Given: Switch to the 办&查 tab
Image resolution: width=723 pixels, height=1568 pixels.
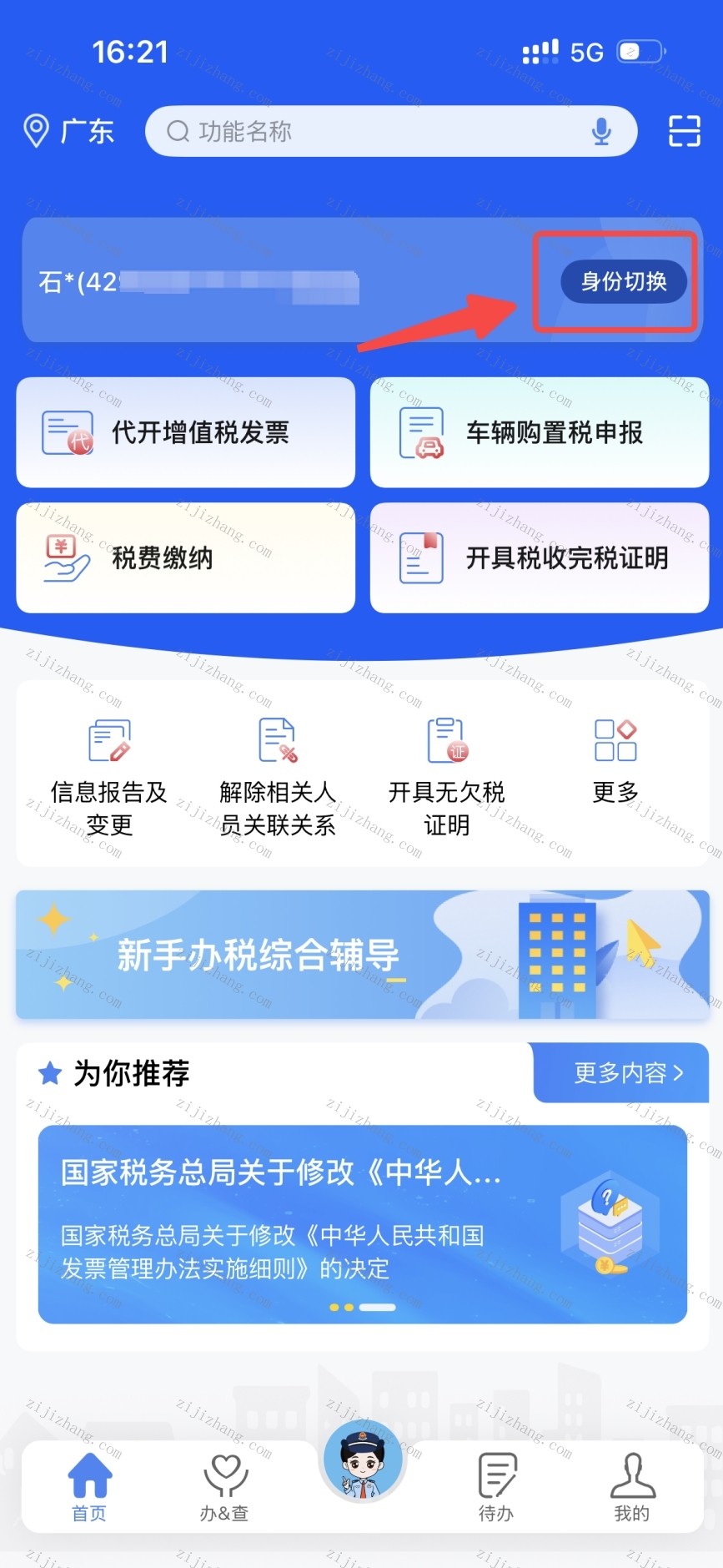Looking at the screenshot, I should click(224, 1488).
